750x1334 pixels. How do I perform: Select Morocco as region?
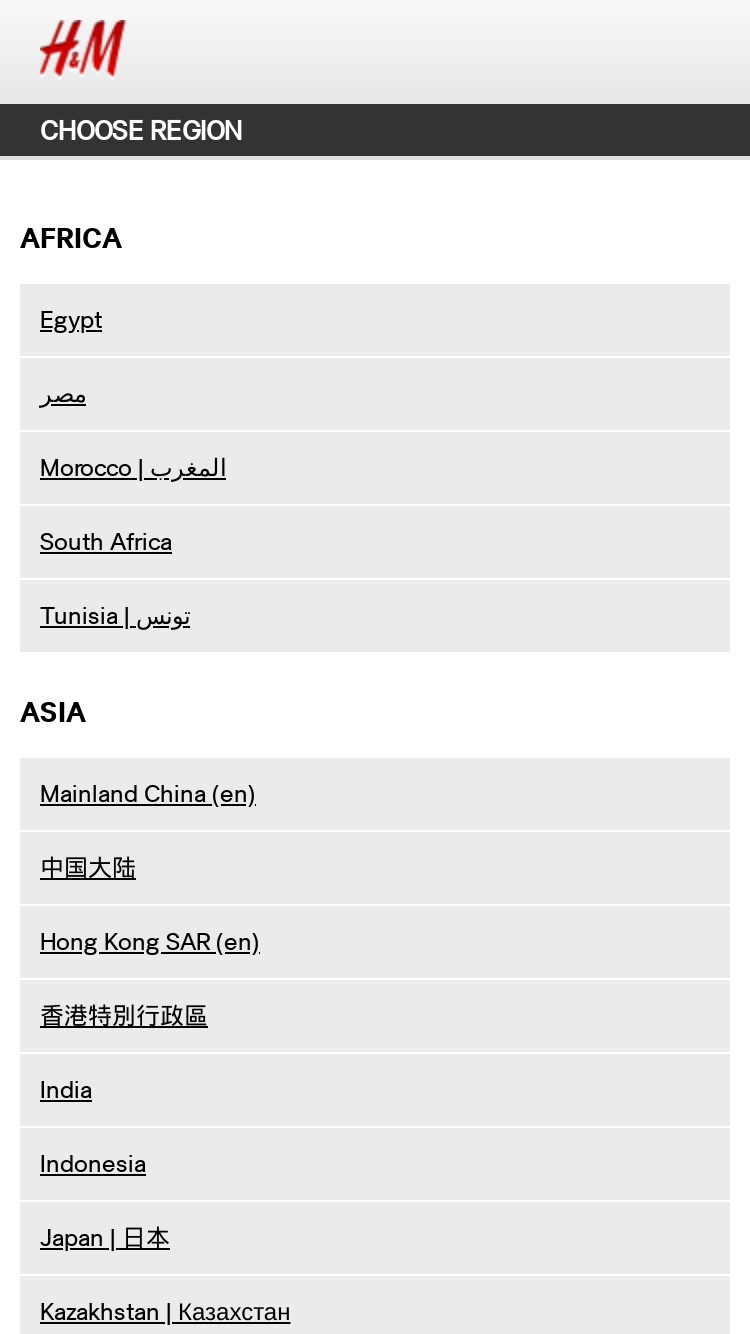pos(375,468)
